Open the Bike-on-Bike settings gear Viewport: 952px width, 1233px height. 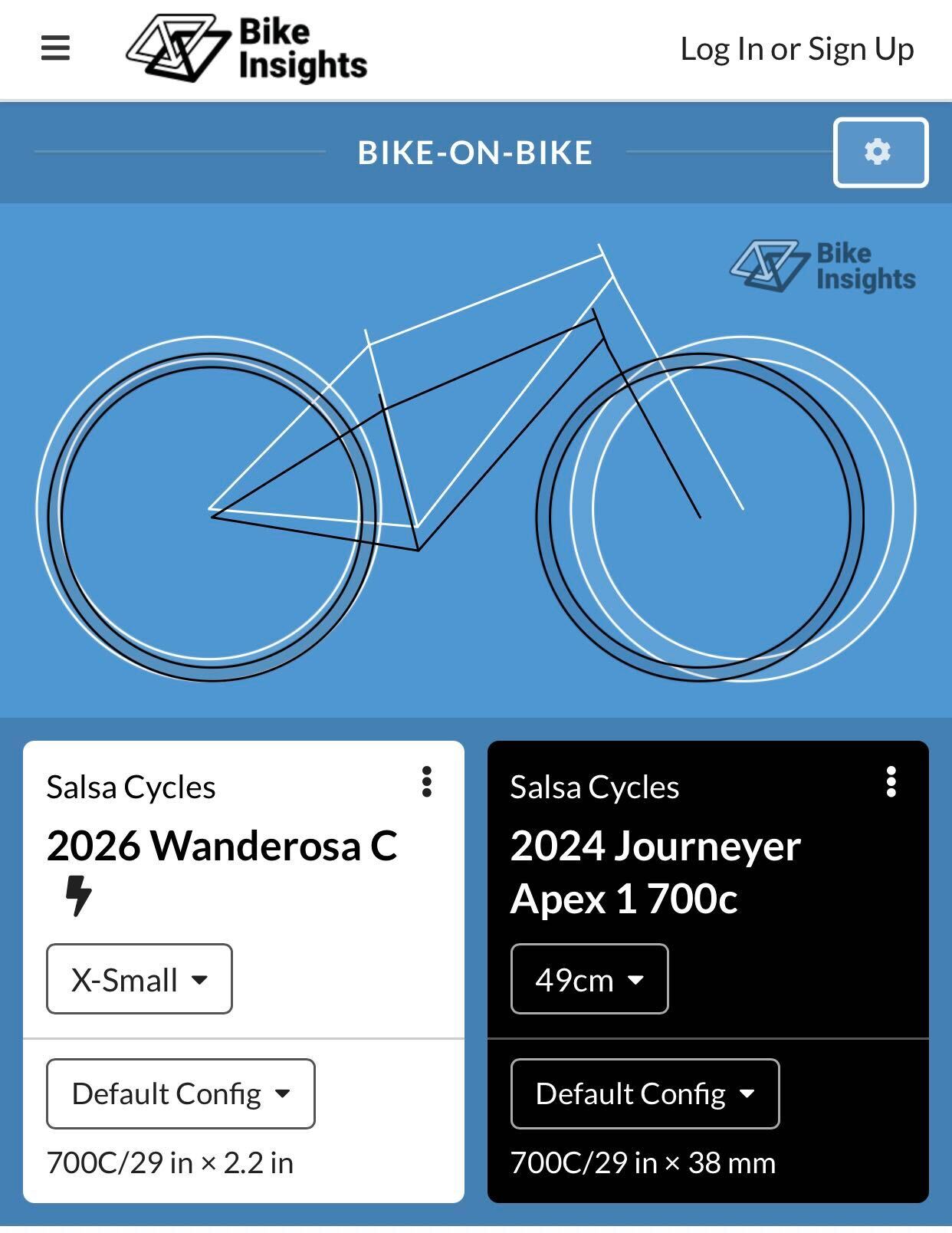point(880,152)
